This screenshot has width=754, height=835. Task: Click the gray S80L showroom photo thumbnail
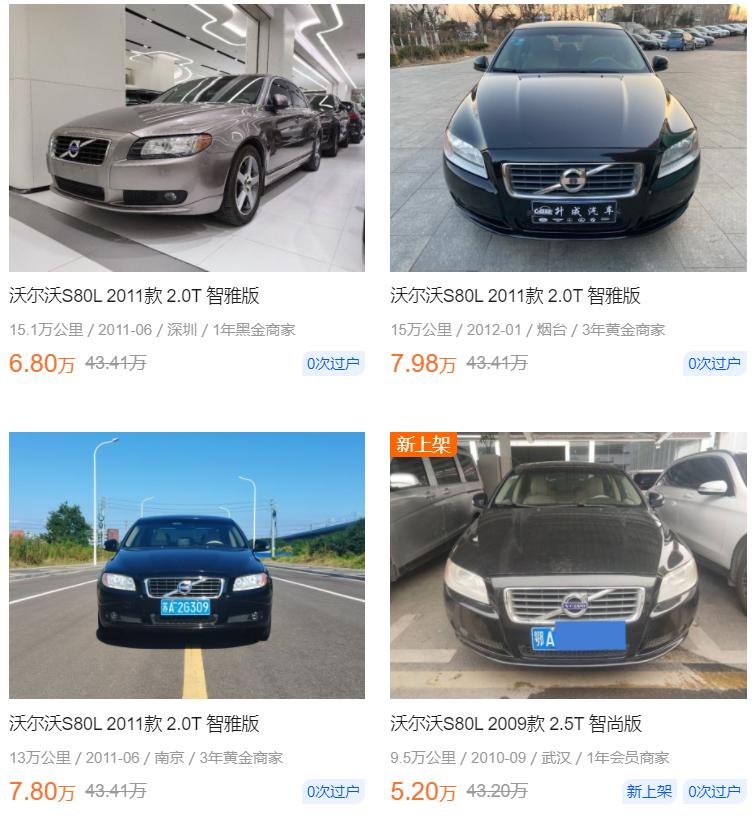(x=186, y=138)
